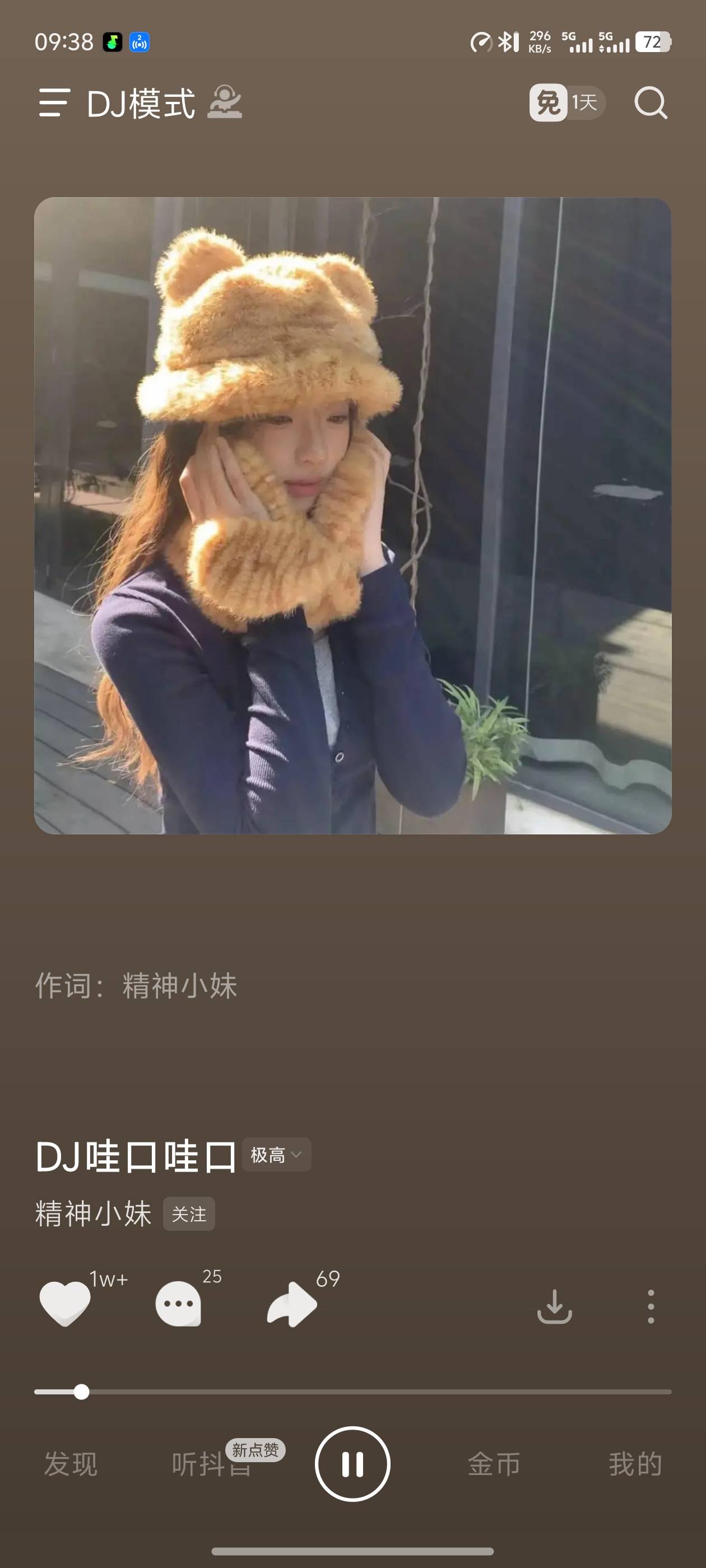Open the hamburger menu next to DJ模式

(54, 102)
